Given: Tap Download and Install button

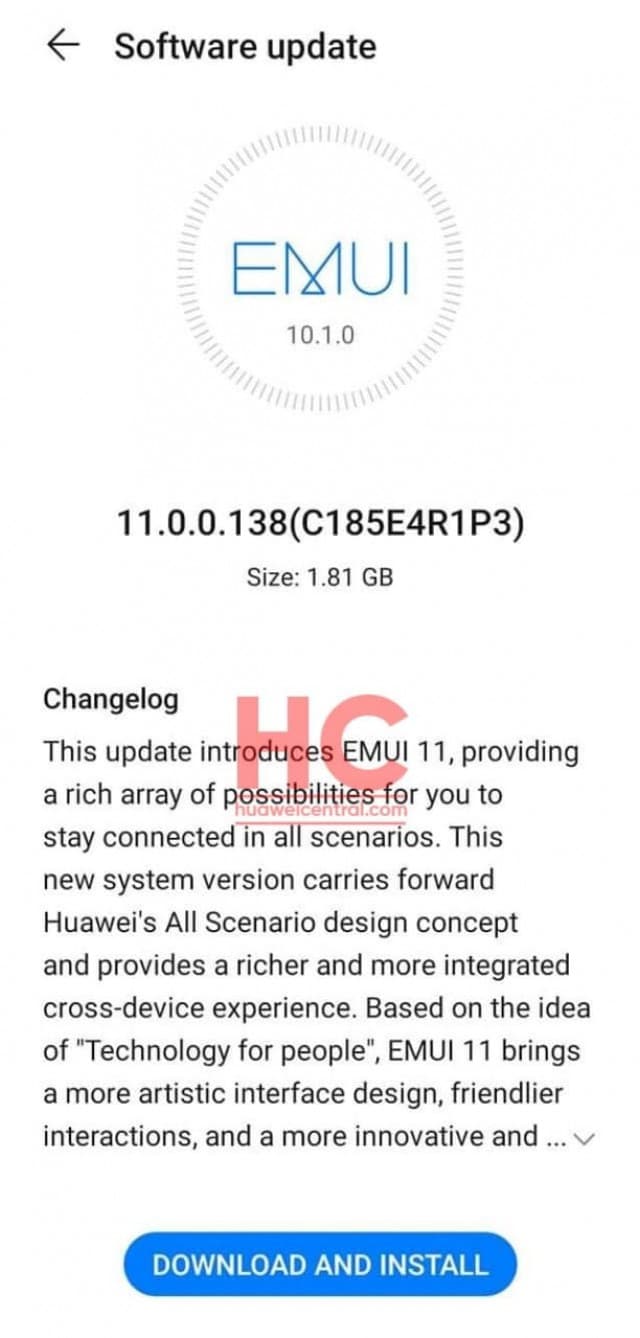Looking at the screenshot, I should [x=320, y=1264].
